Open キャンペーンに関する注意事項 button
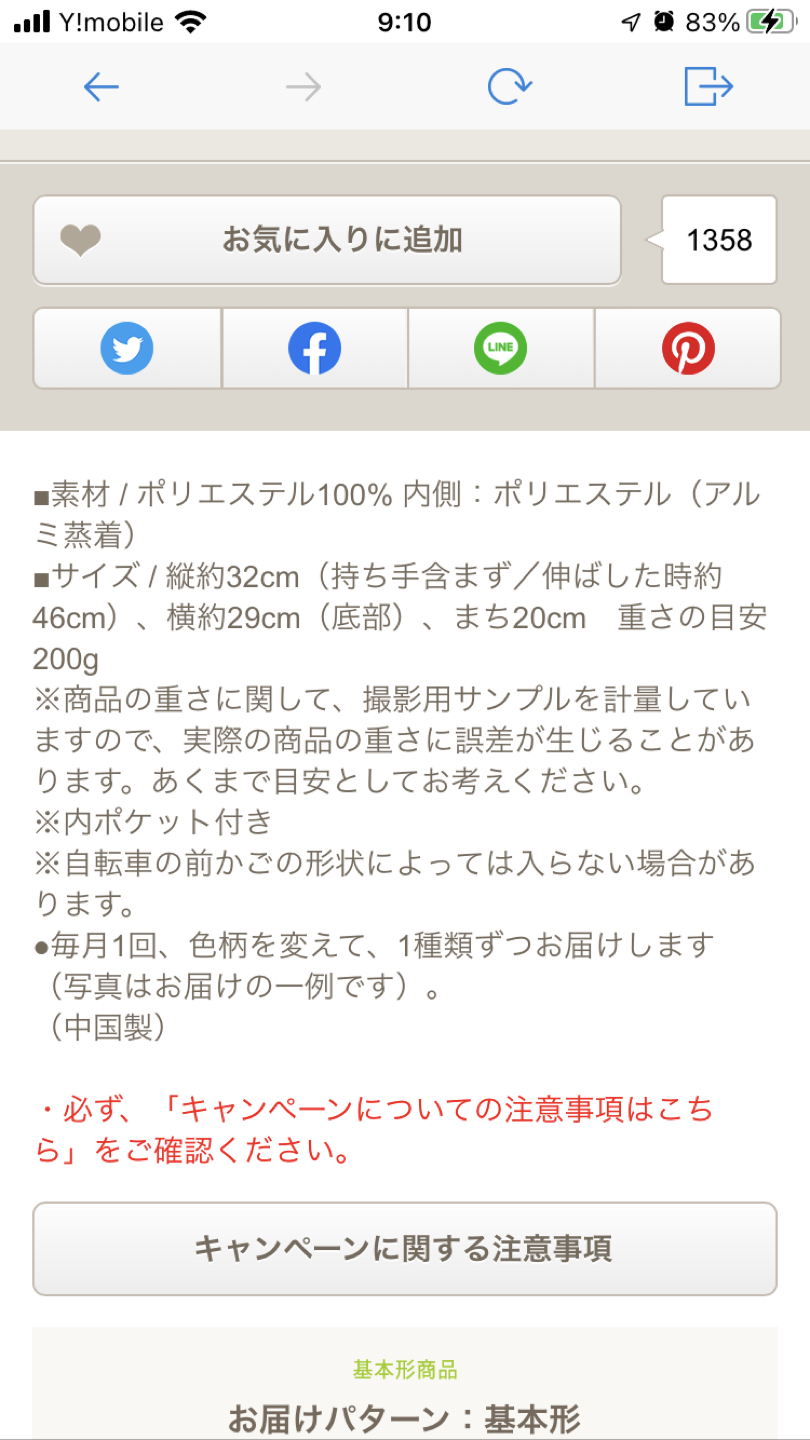The width and height of the screenshot is (810, 1440). coord(405,1249)
